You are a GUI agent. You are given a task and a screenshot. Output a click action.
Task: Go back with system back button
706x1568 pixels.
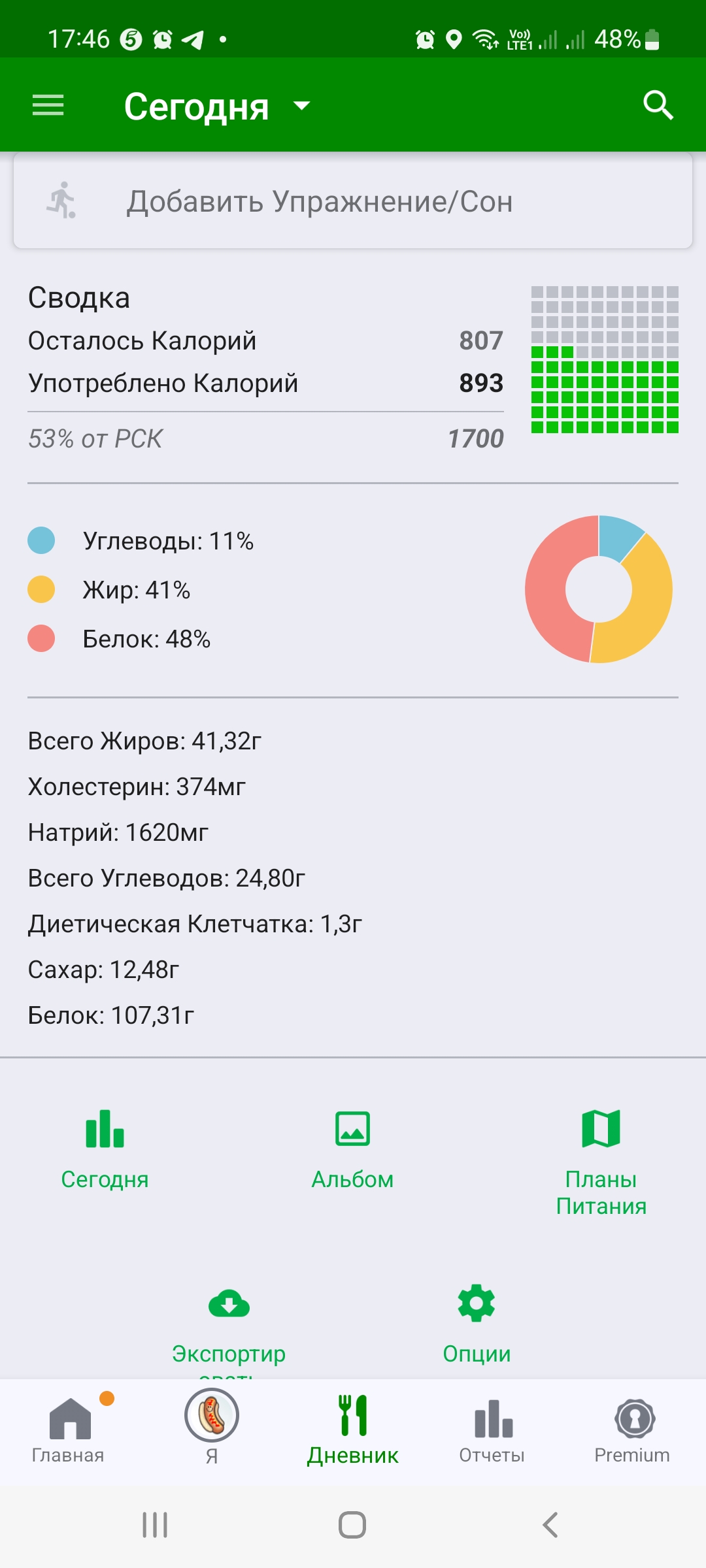point(550,1525)
